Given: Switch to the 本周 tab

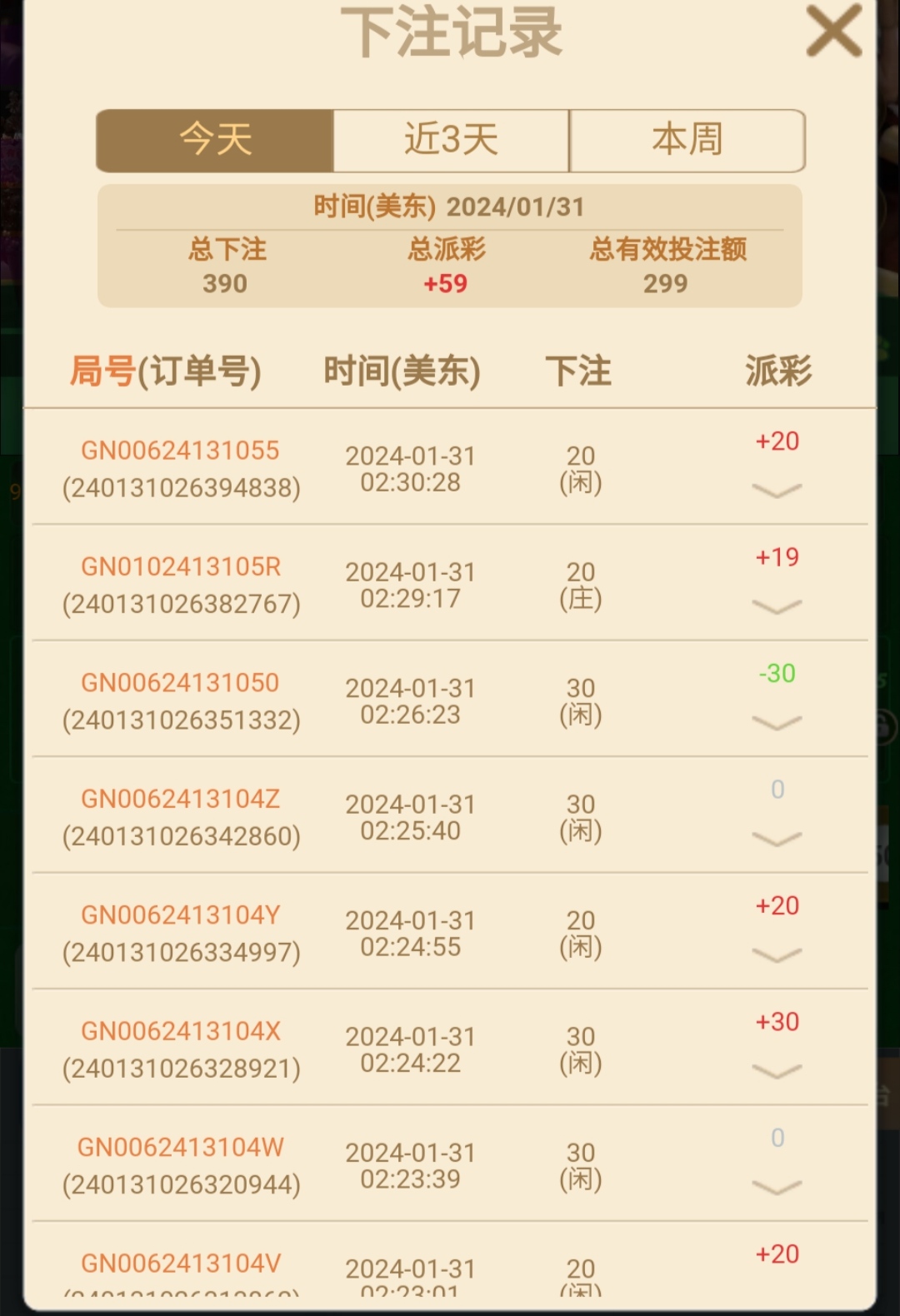Looking at the screenshot, I should [687, 140].
